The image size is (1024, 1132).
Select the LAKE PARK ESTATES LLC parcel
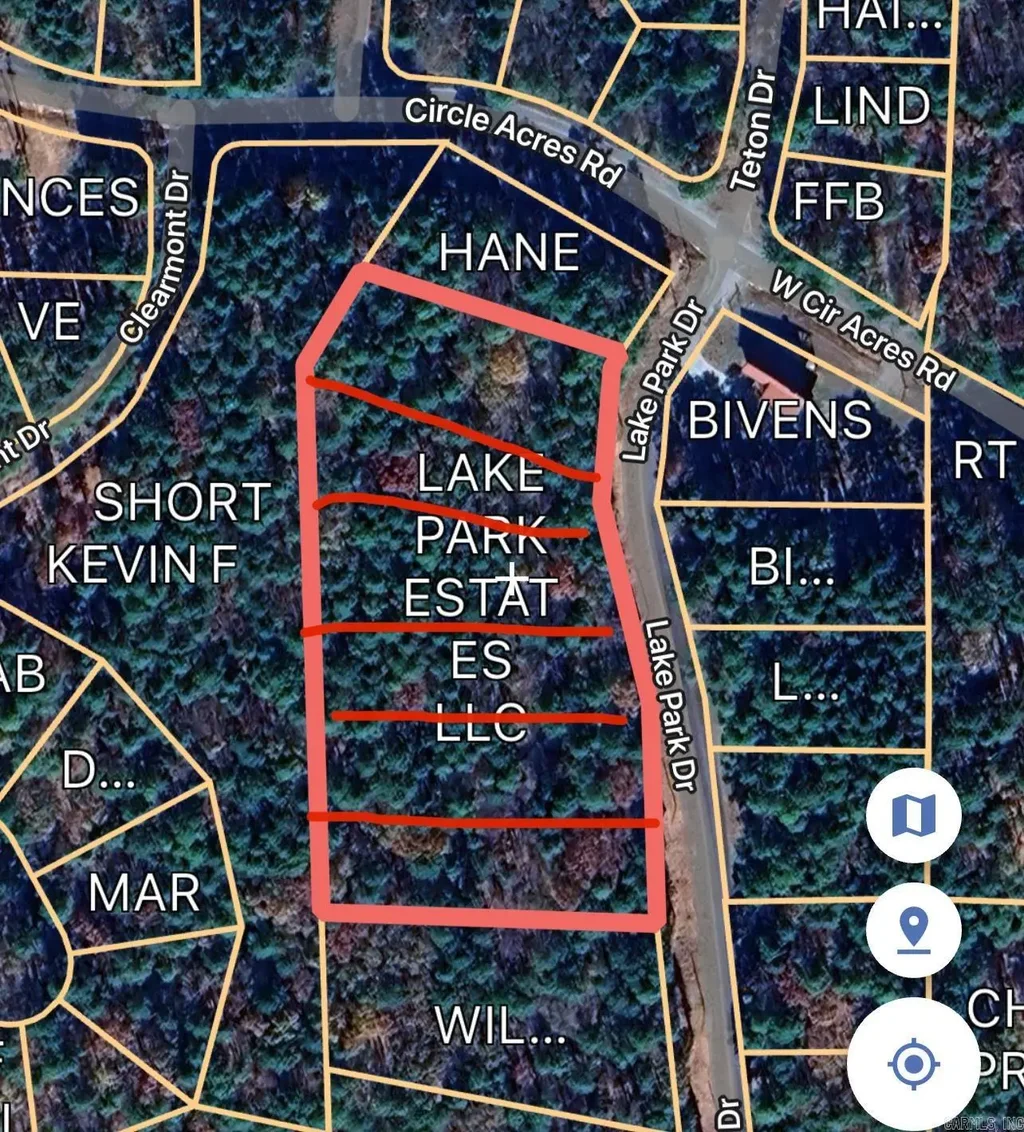coord(480,600)
